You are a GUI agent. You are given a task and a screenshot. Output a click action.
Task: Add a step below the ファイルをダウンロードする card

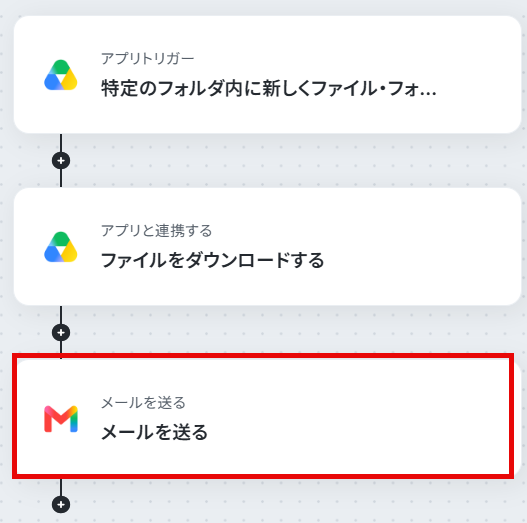(x=61, y=333)
